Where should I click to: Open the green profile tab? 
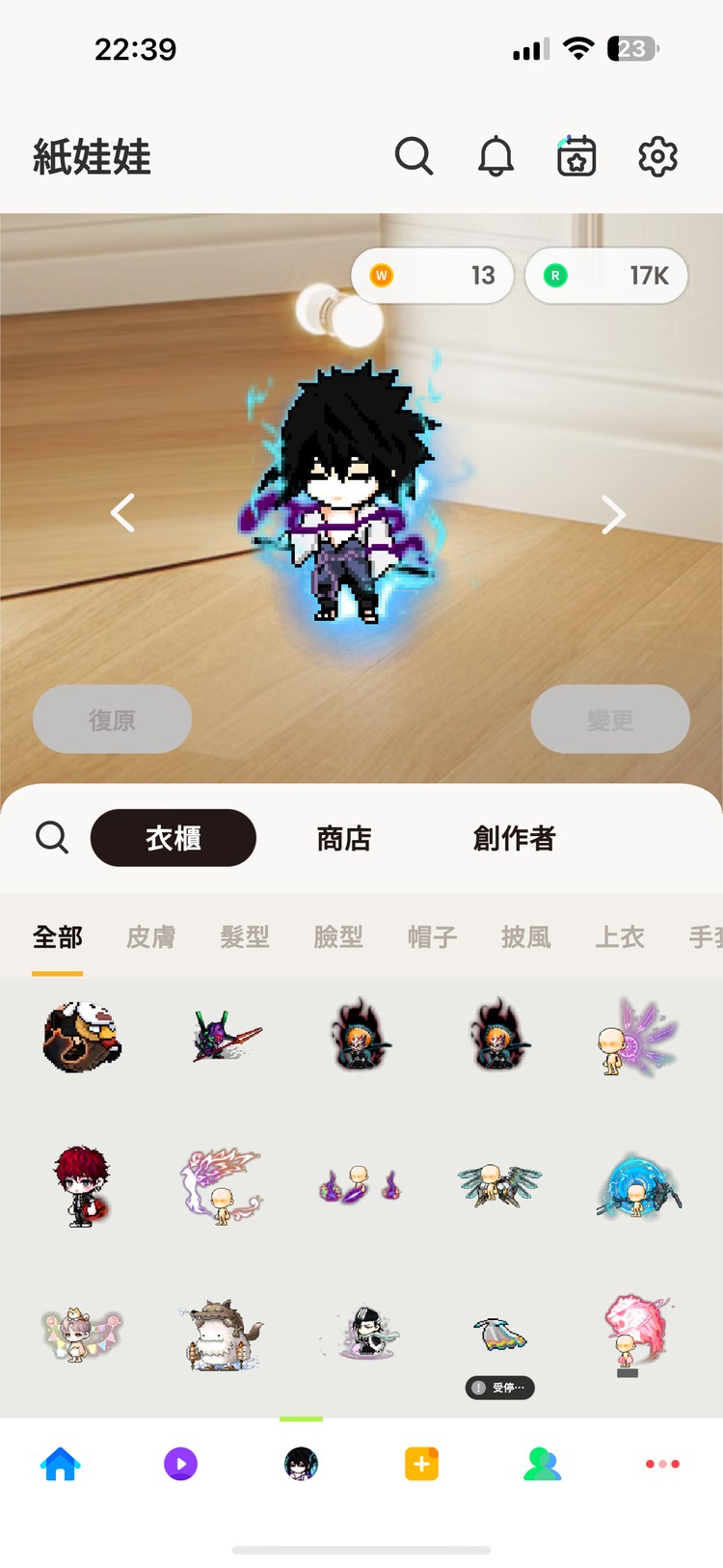(542, 1464)
